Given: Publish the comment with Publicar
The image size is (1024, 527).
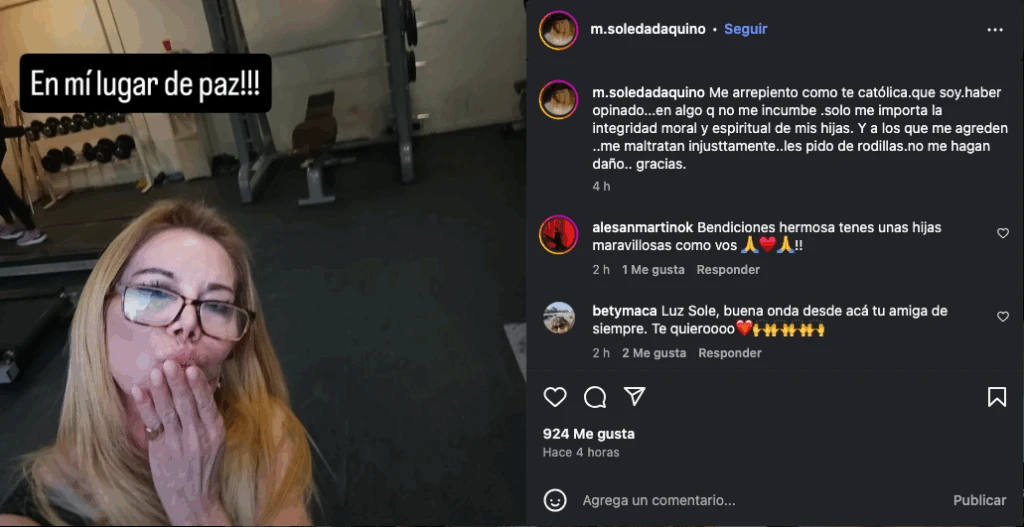Looking at the screenshot, I should [979, 500].
